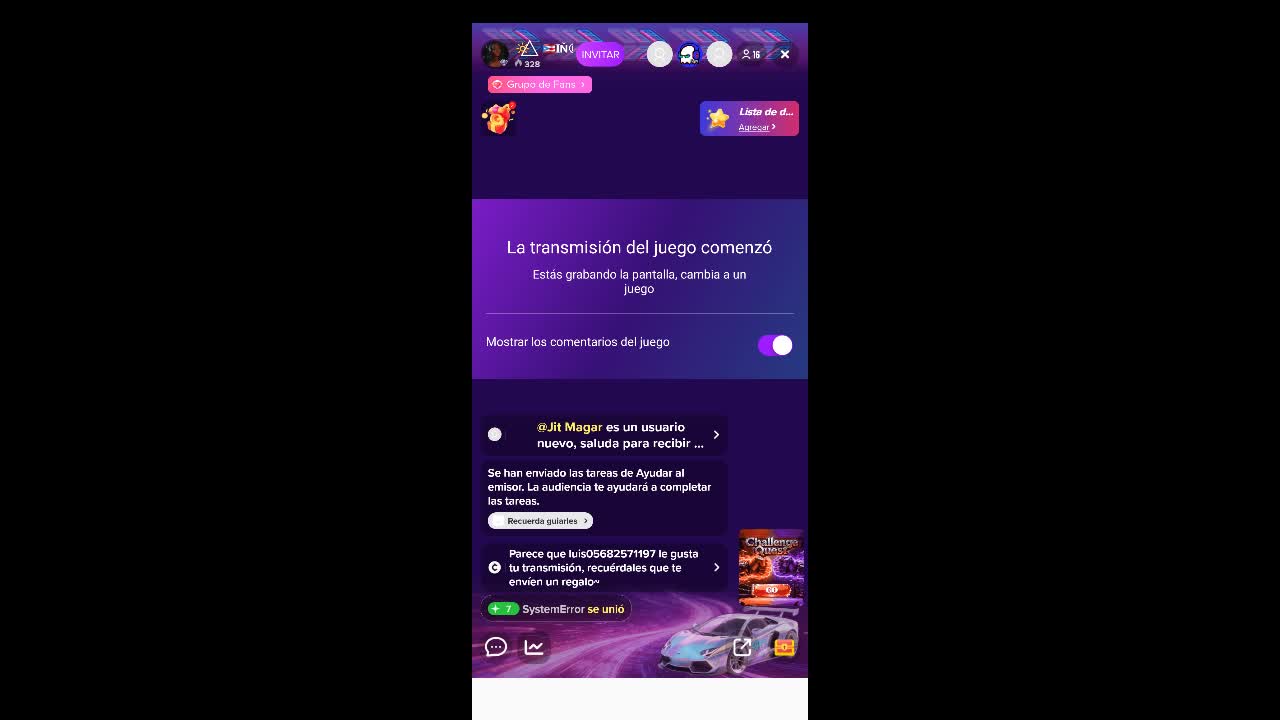Open the streamer's profile avatar

pyautogui.click(x=495, y=54)
